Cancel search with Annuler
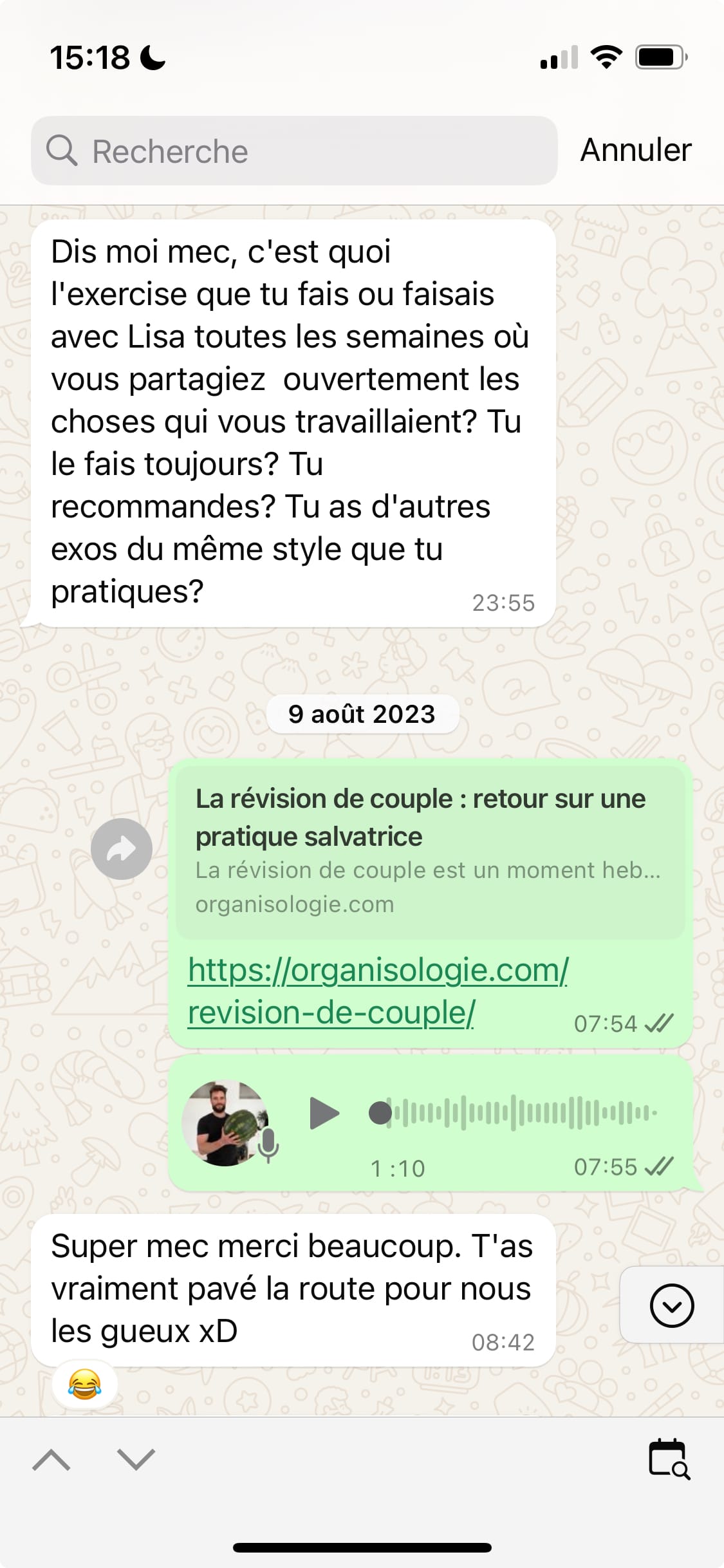724x1568 pixels. point(635,151)
